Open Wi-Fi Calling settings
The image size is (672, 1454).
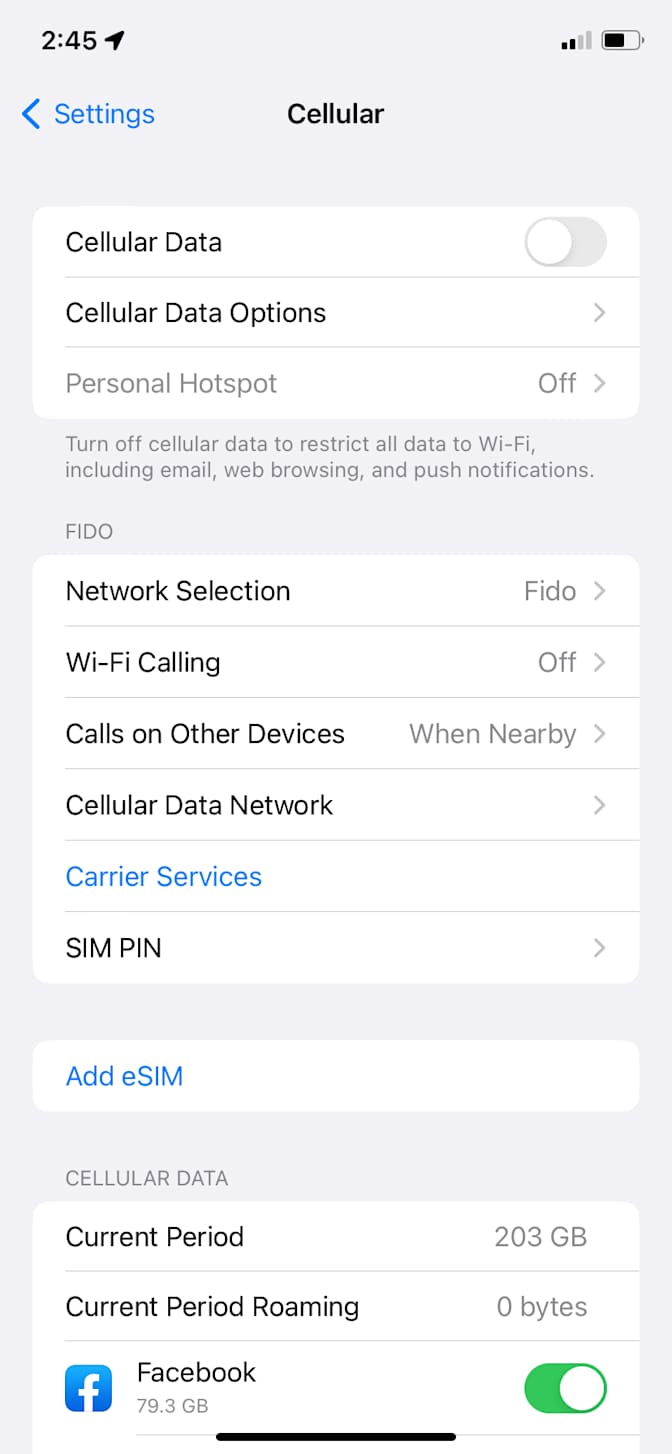pyautogui.click(x=335, y=662)
